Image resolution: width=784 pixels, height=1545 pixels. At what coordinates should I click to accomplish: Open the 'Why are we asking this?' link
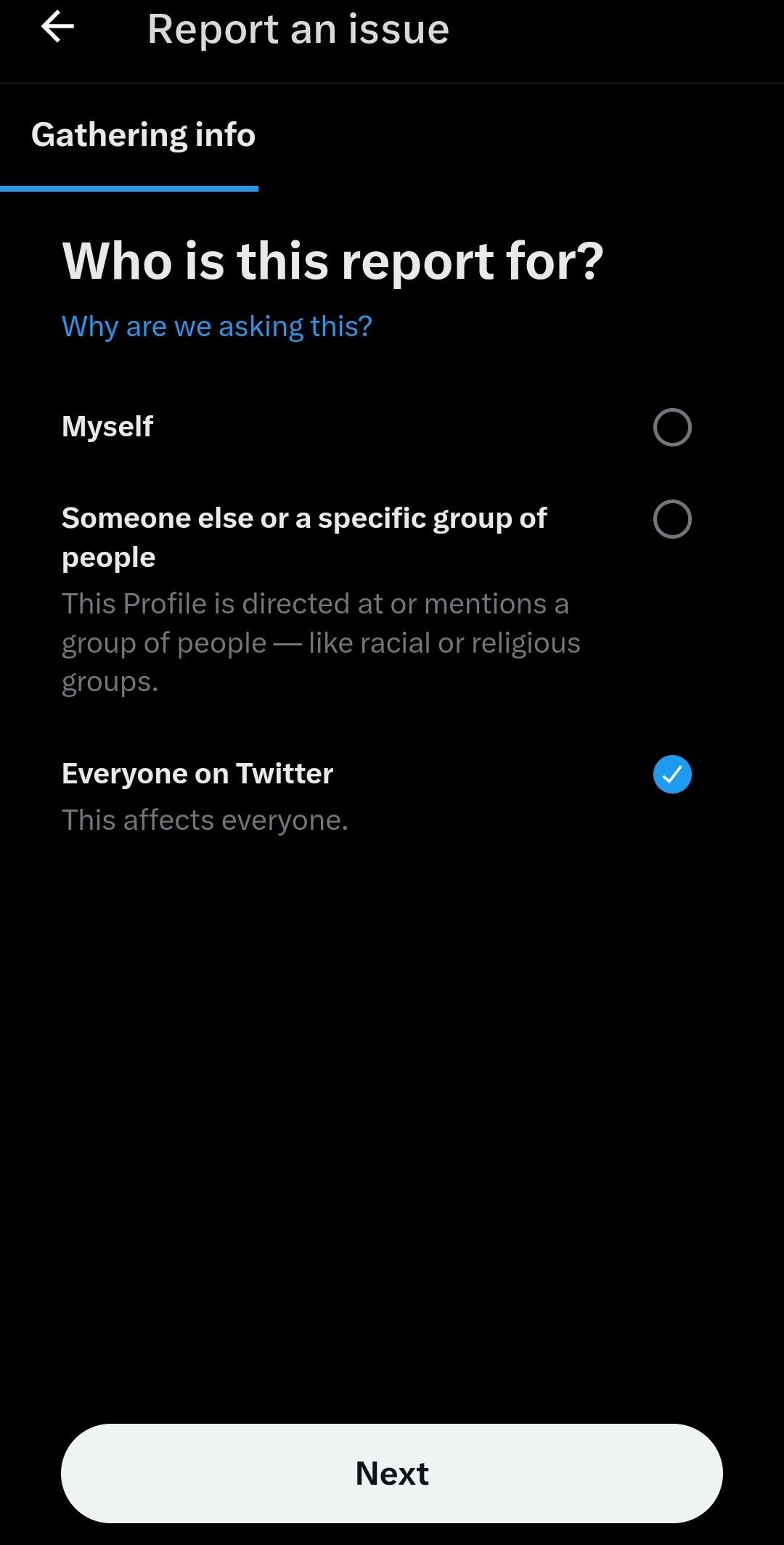(216, 327)
